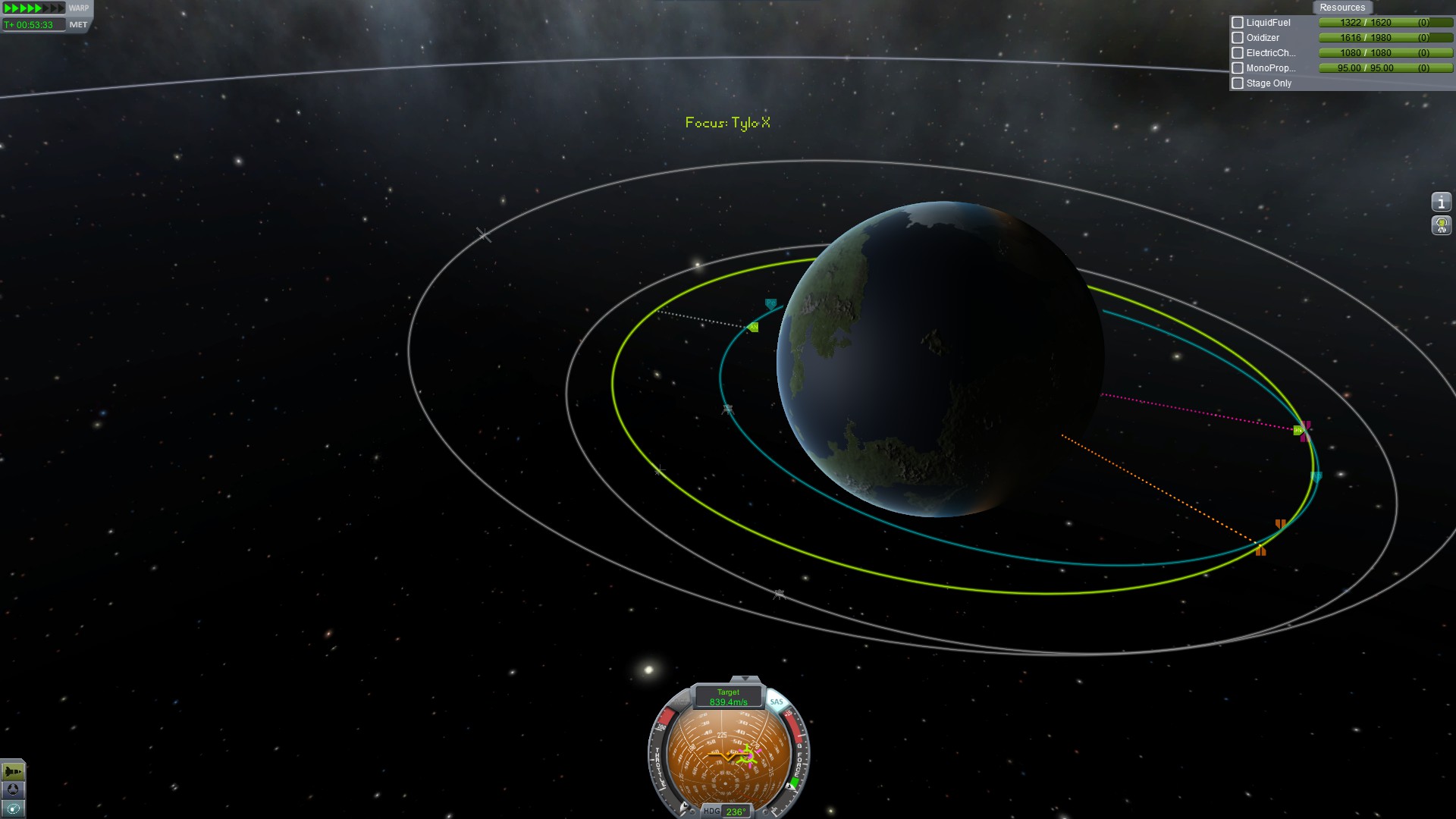Toggle the MET time display mode

point(78,25)
